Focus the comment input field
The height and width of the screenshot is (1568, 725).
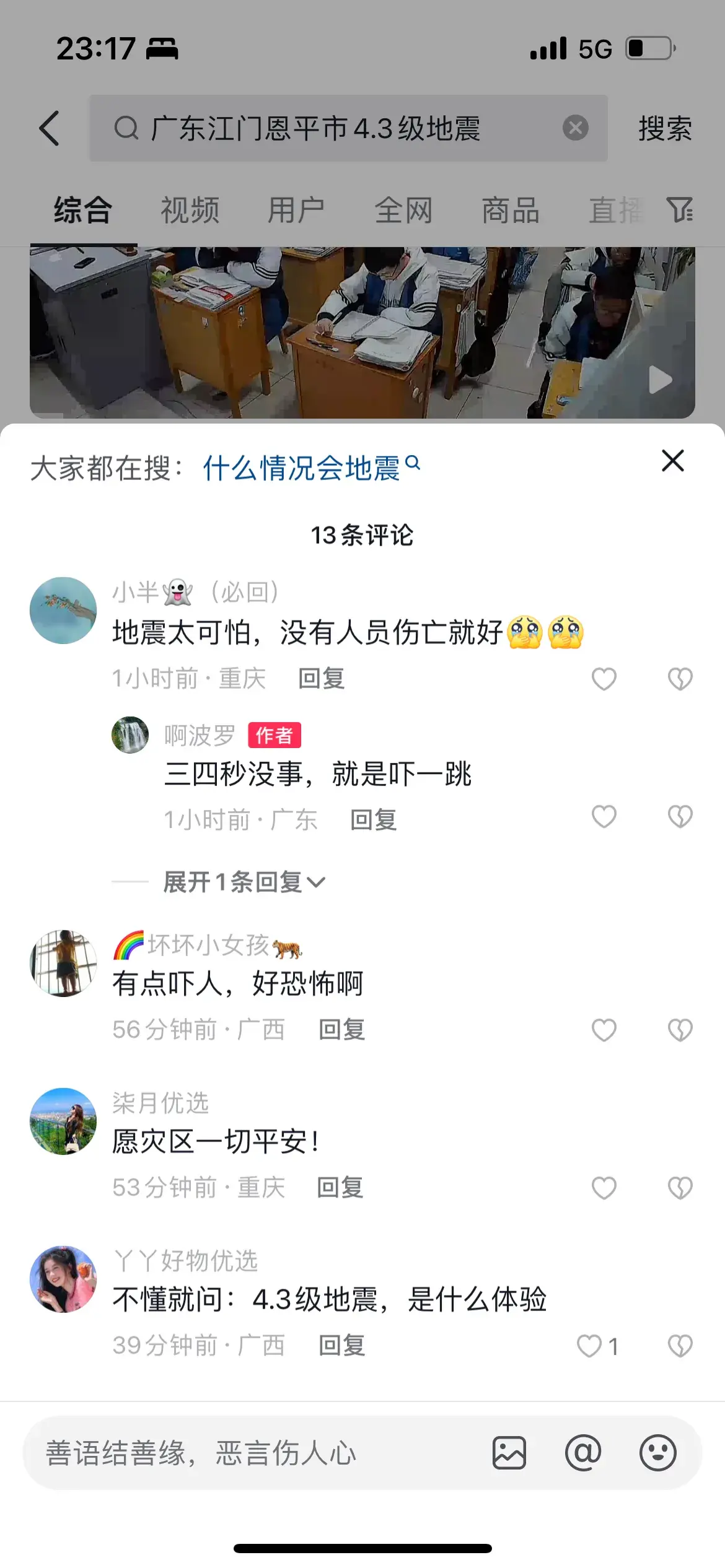pos(248,1453)
